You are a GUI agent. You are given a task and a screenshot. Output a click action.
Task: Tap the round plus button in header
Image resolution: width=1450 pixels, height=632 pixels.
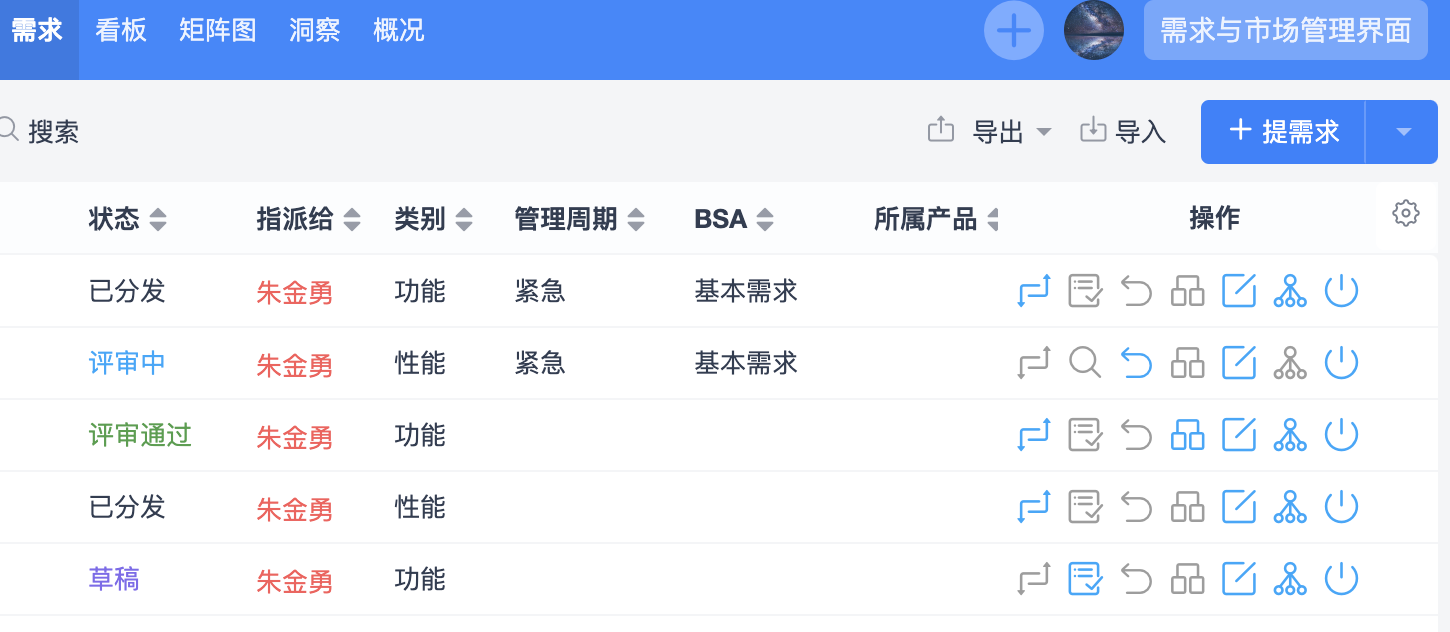[x=1013, y=31]
